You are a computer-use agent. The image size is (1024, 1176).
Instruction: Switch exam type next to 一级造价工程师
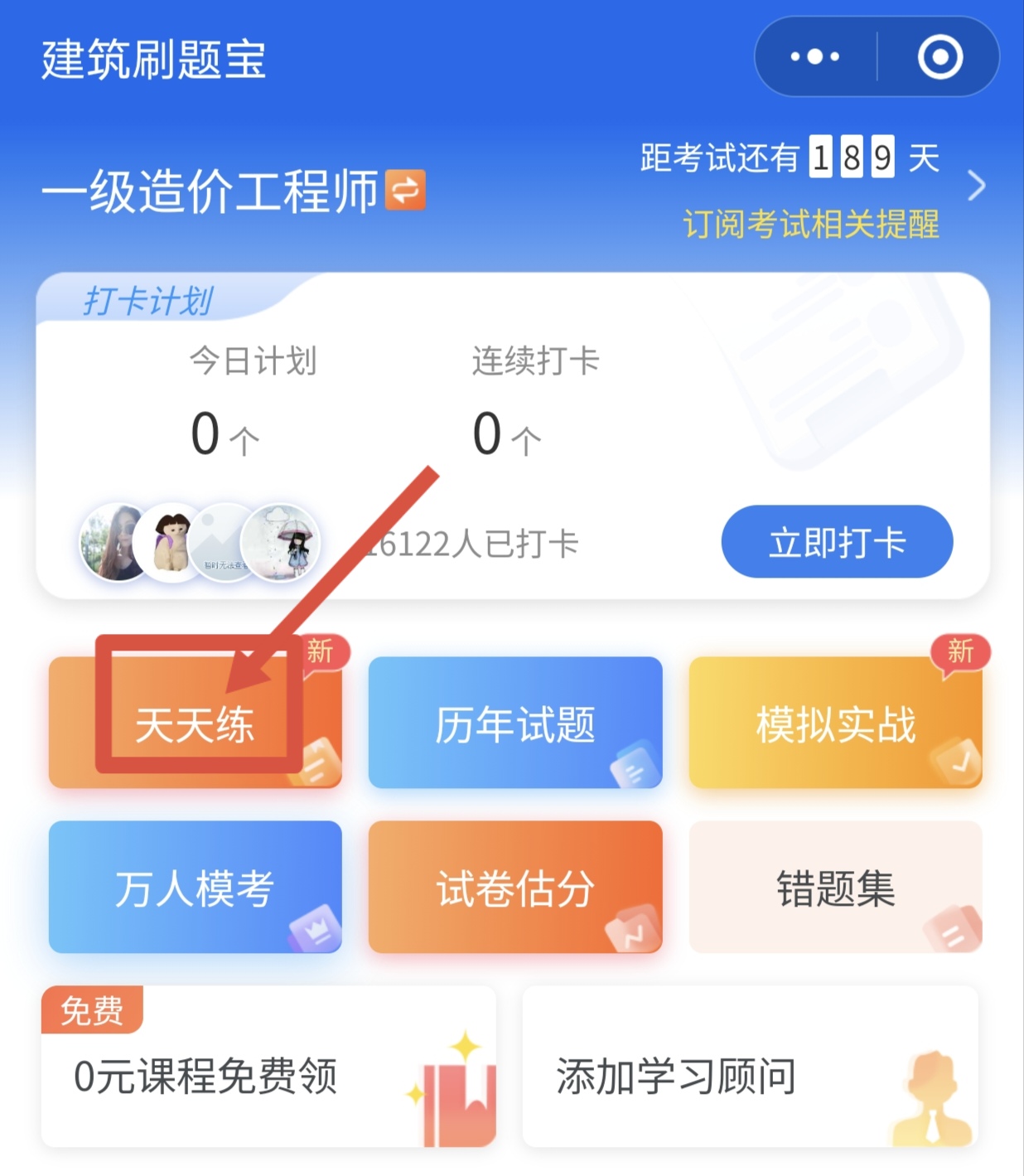point(406,190)
